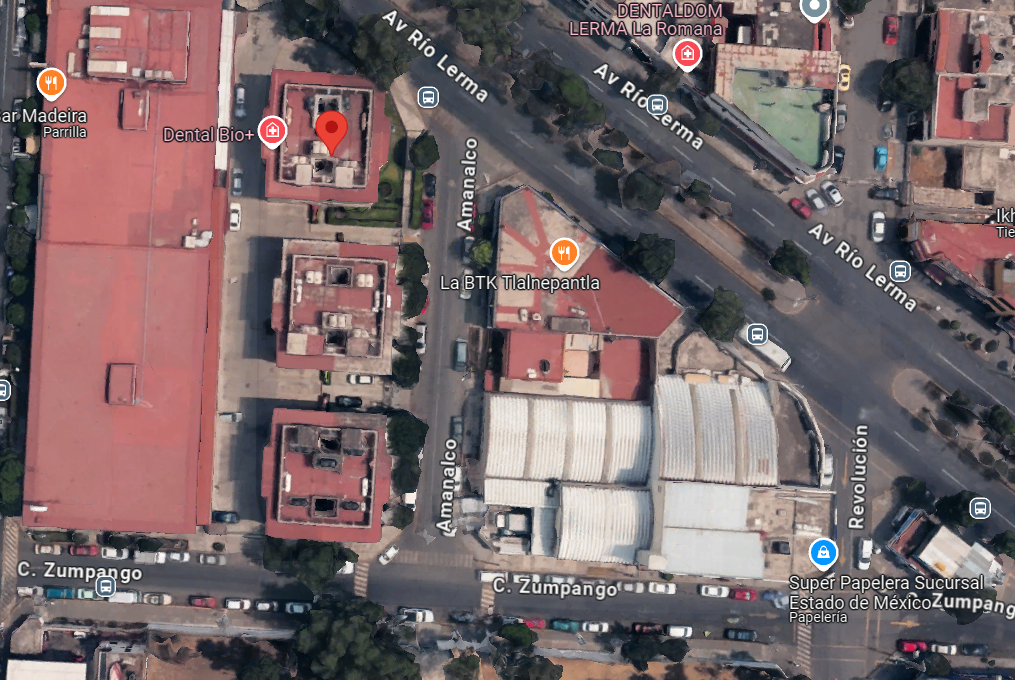The width and height of the screenshot is (1015, 680).
Task: Open La BTK Tlalnepantla restaurant marker
Action: click(564, 254)
